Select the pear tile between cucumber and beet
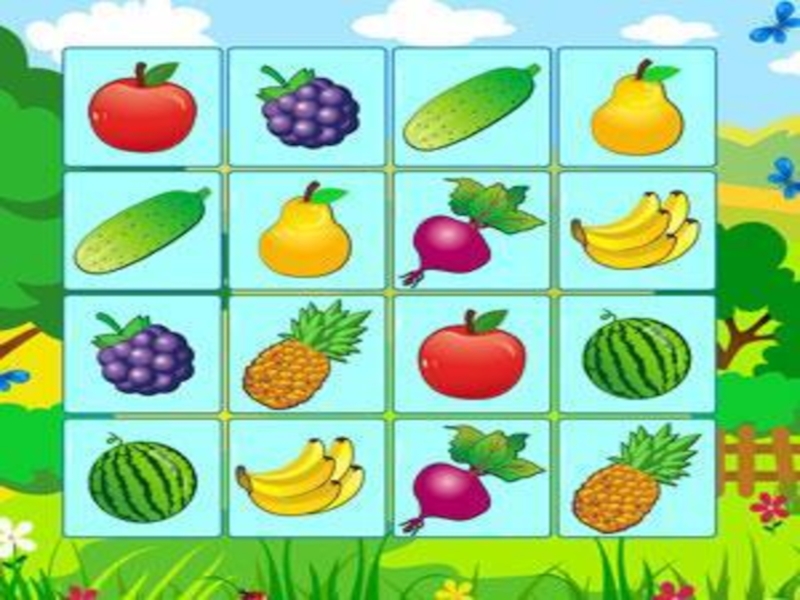The height and width of the screenshot is (600, 800). click(x=307, y=231)
